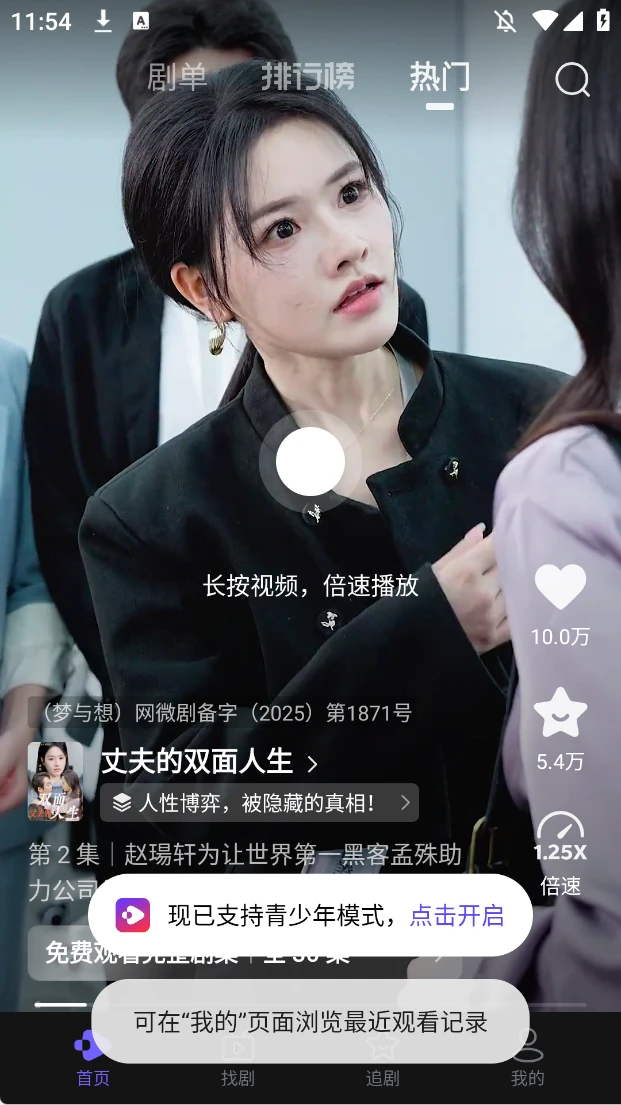Screen dimensions: 621x1105
Task: Open the 追剧 tab
Action: [382, 1062]
